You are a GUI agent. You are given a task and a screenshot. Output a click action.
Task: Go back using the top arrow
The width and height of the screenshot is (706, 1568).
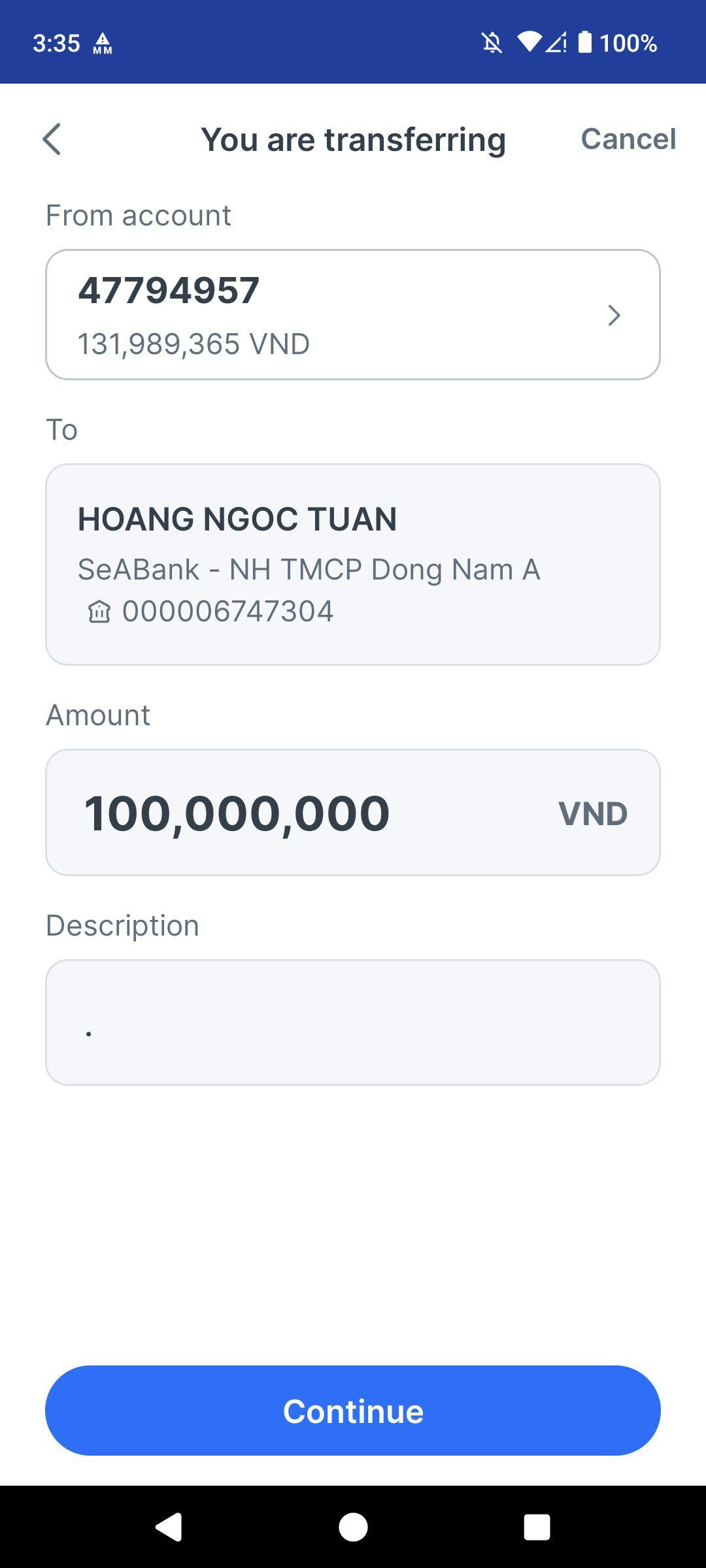(52, 139)
